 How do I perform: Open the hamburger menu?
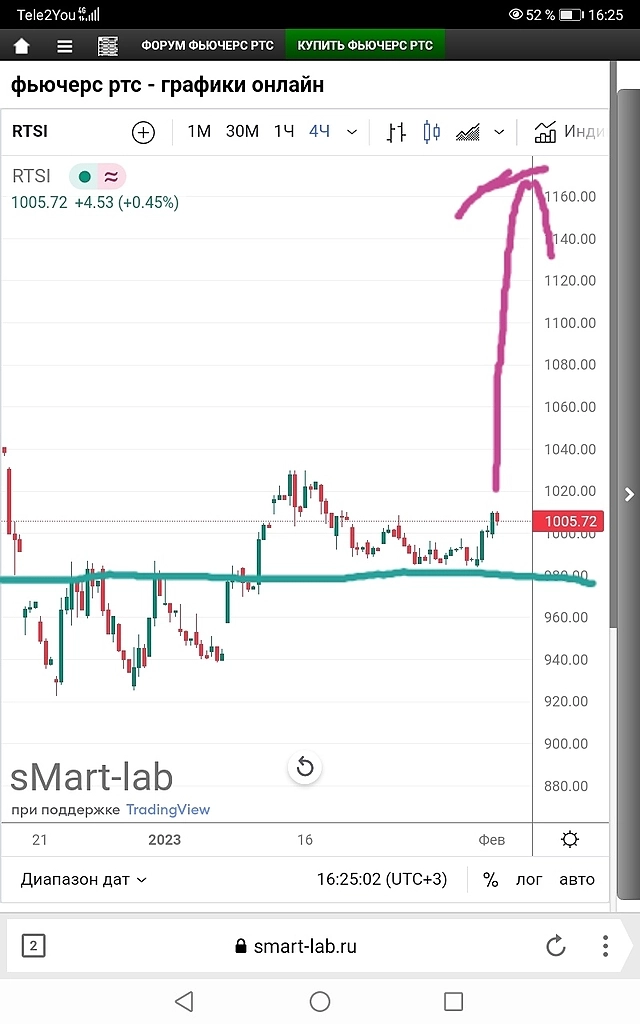pyautogui.click(x=65, y=46)
